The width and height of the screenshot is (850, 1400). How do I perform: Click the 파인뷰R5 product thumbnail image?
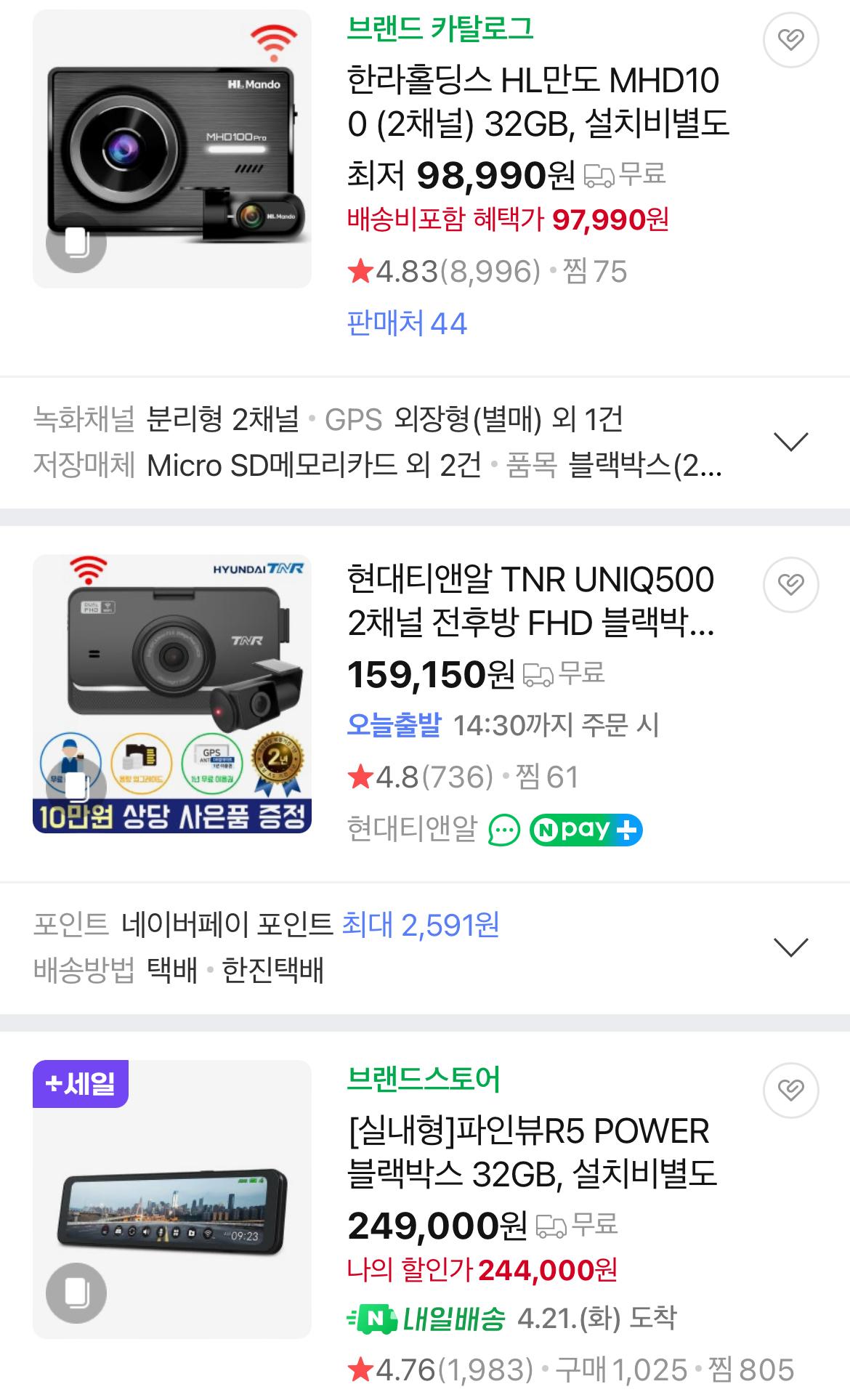pos(172,1228)
